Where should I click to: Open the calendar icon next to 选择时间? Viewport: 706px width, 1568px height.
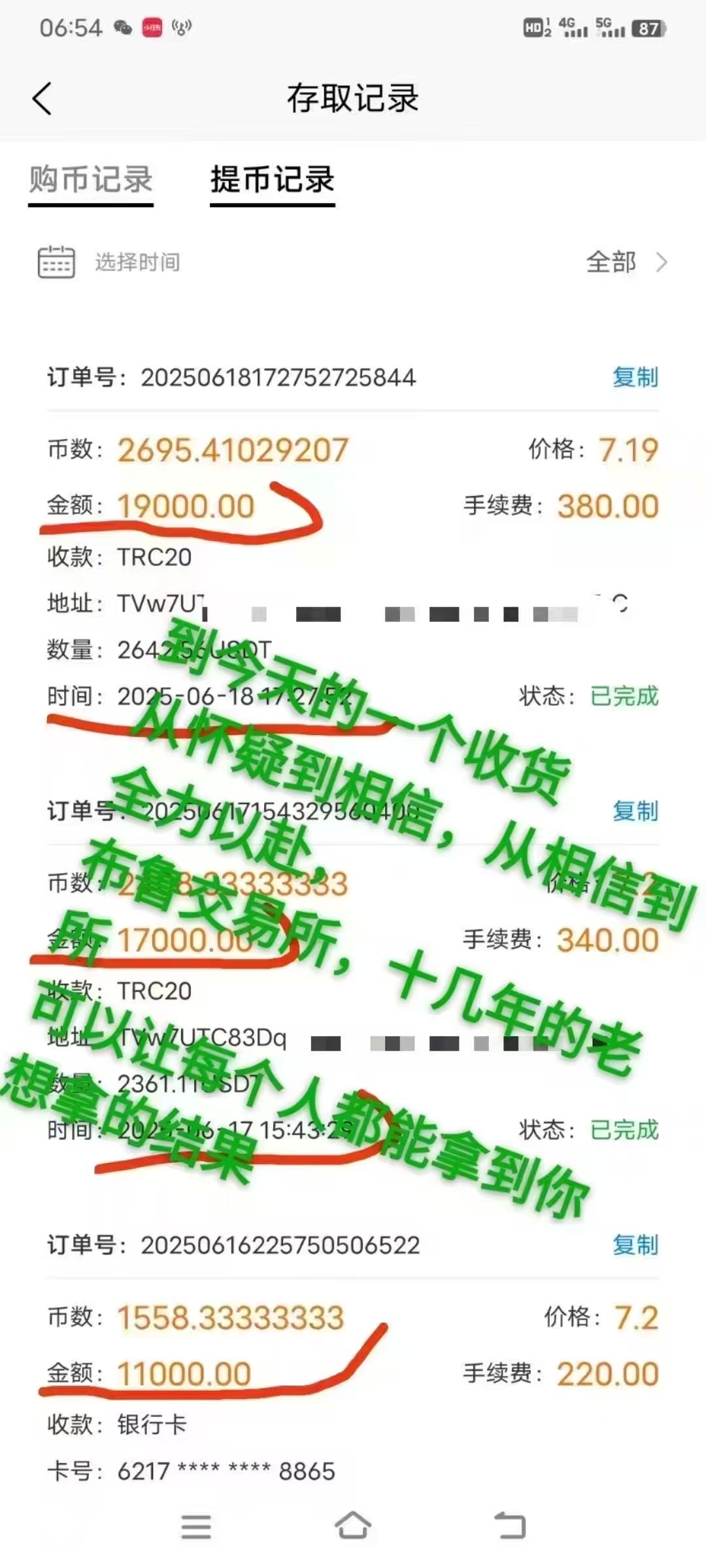pos(56,260)
